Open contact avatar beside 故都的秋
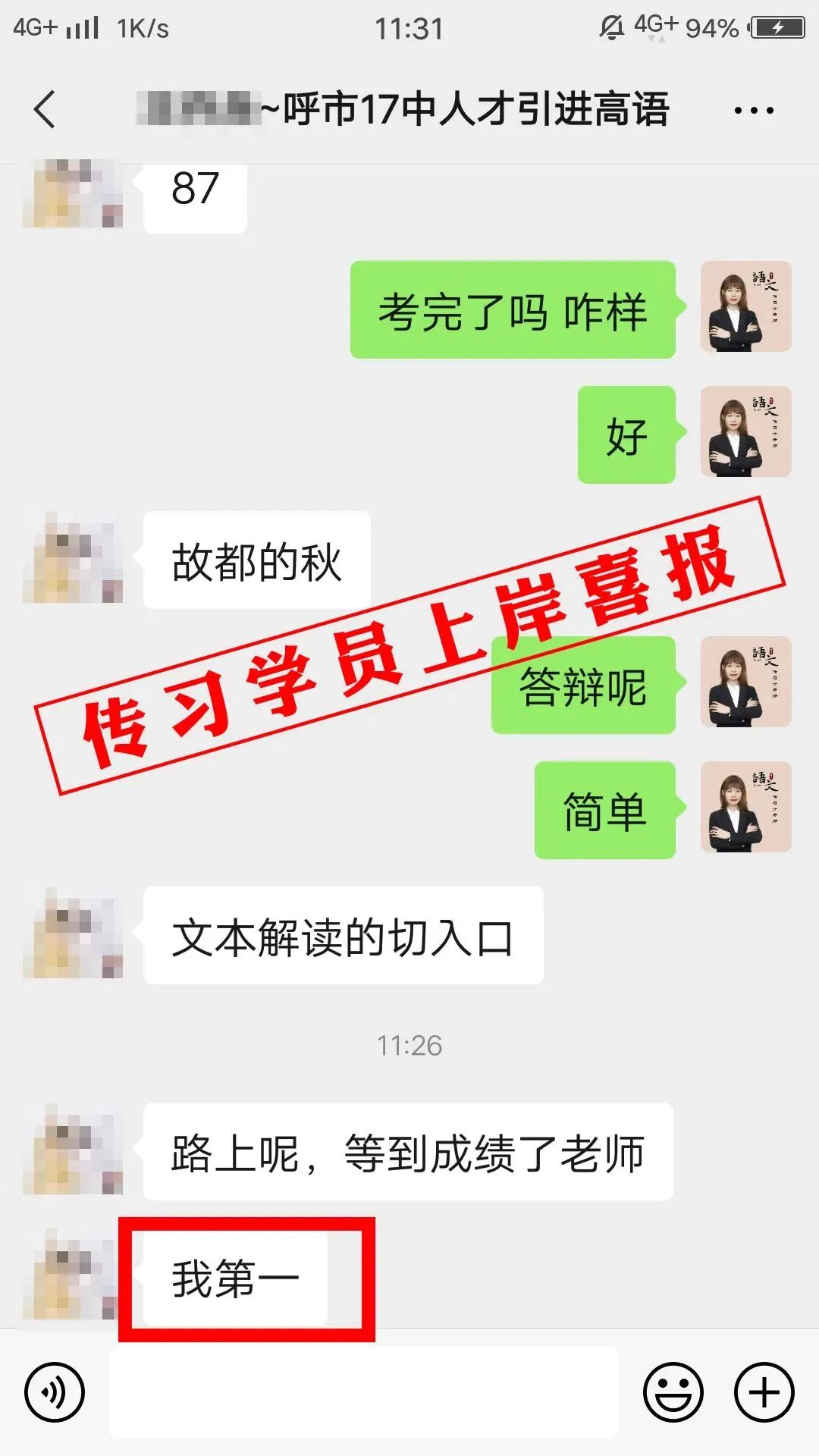Image resolution: width=819 pixels, height=1456 pixels. pos(73,558)
